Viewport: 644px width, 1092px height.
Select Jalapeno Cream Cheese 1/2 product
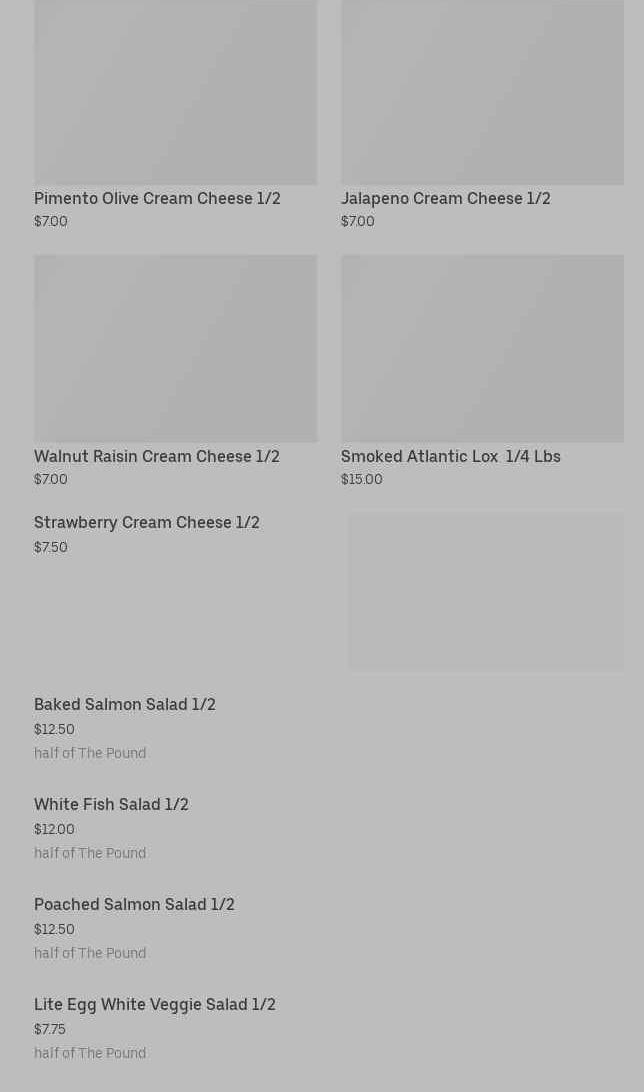point(445,198)
